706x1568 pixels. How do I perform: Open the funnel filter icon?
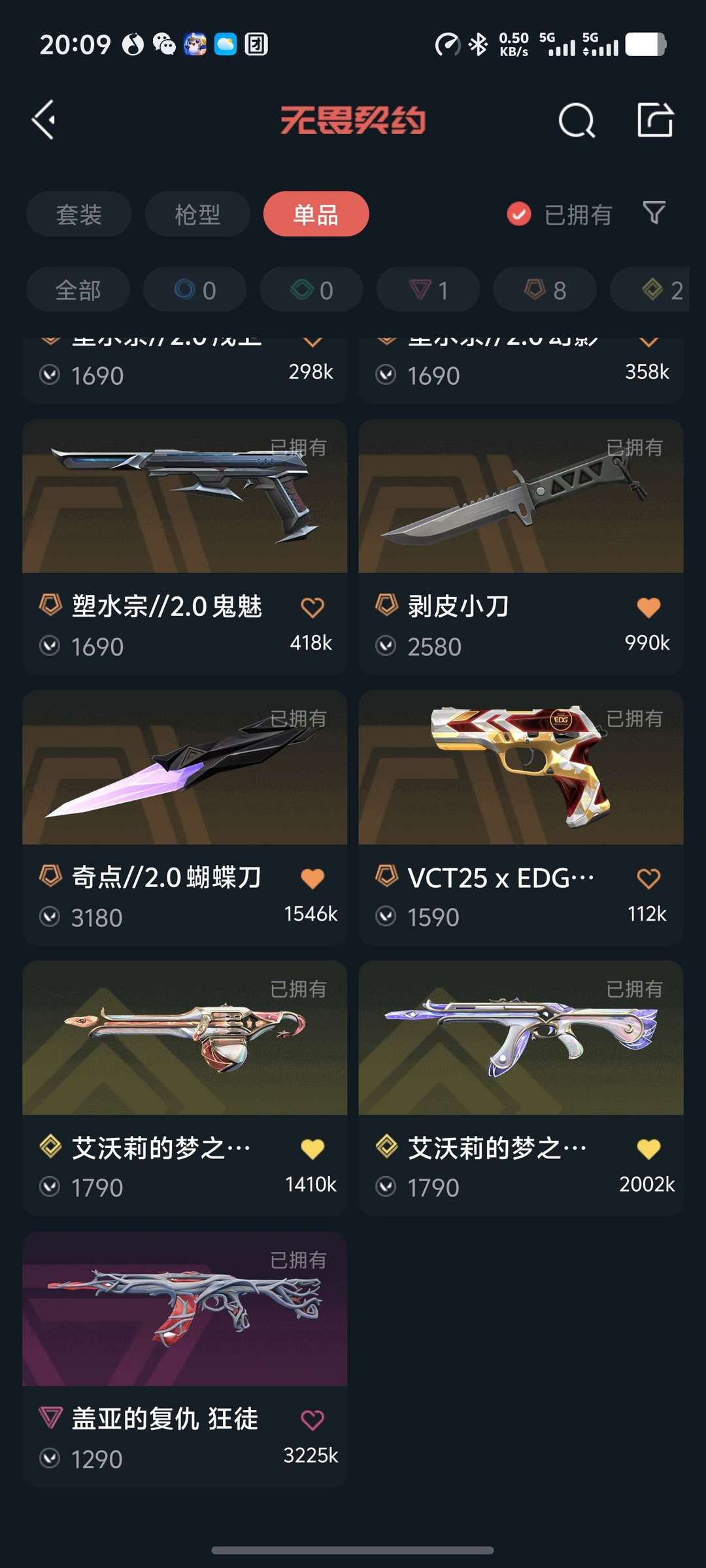pos(654,213)
